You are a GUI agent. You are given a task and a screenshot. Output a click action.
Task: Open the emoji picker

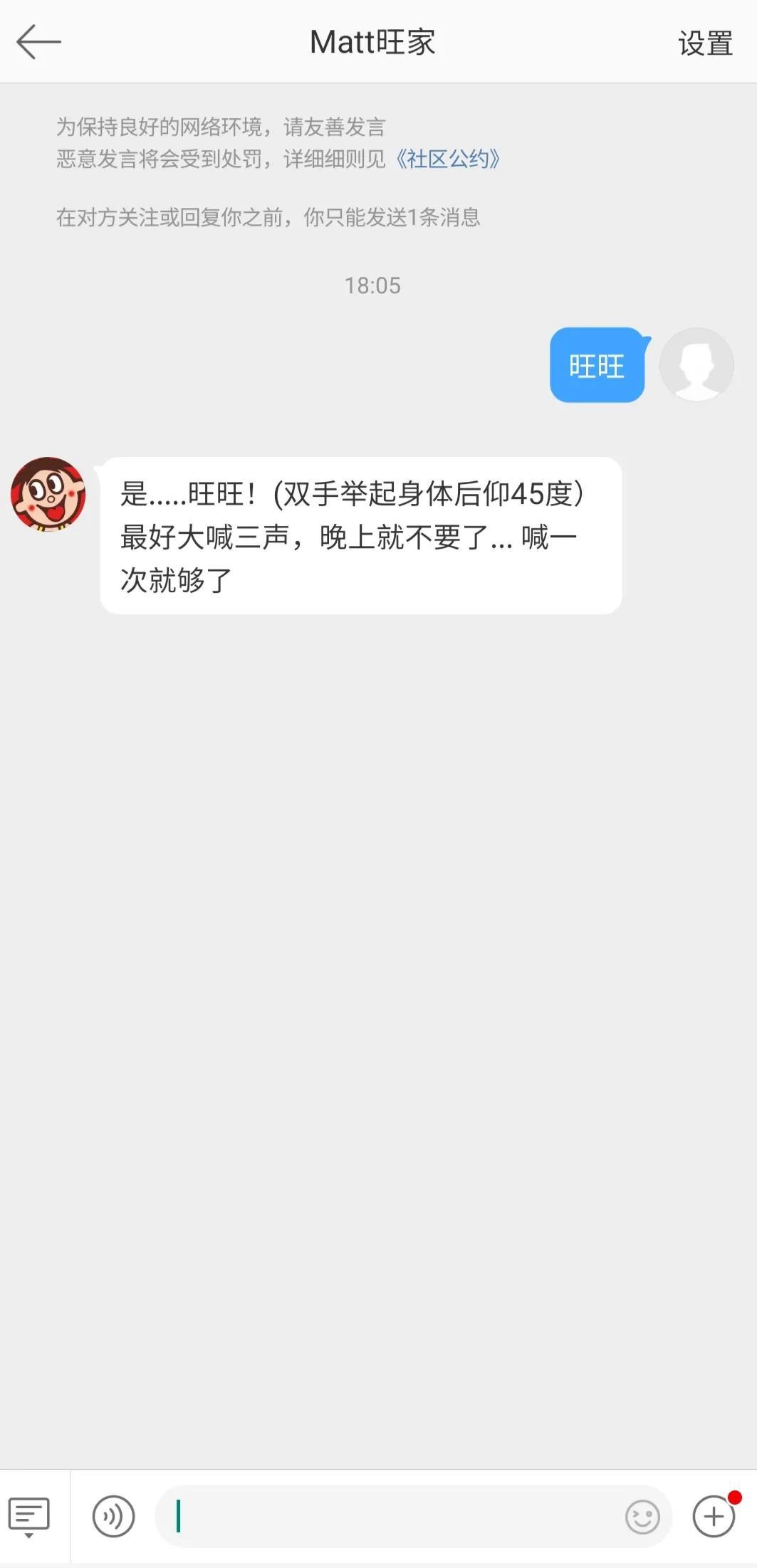pyautogui.click(x=642, y=1517)
